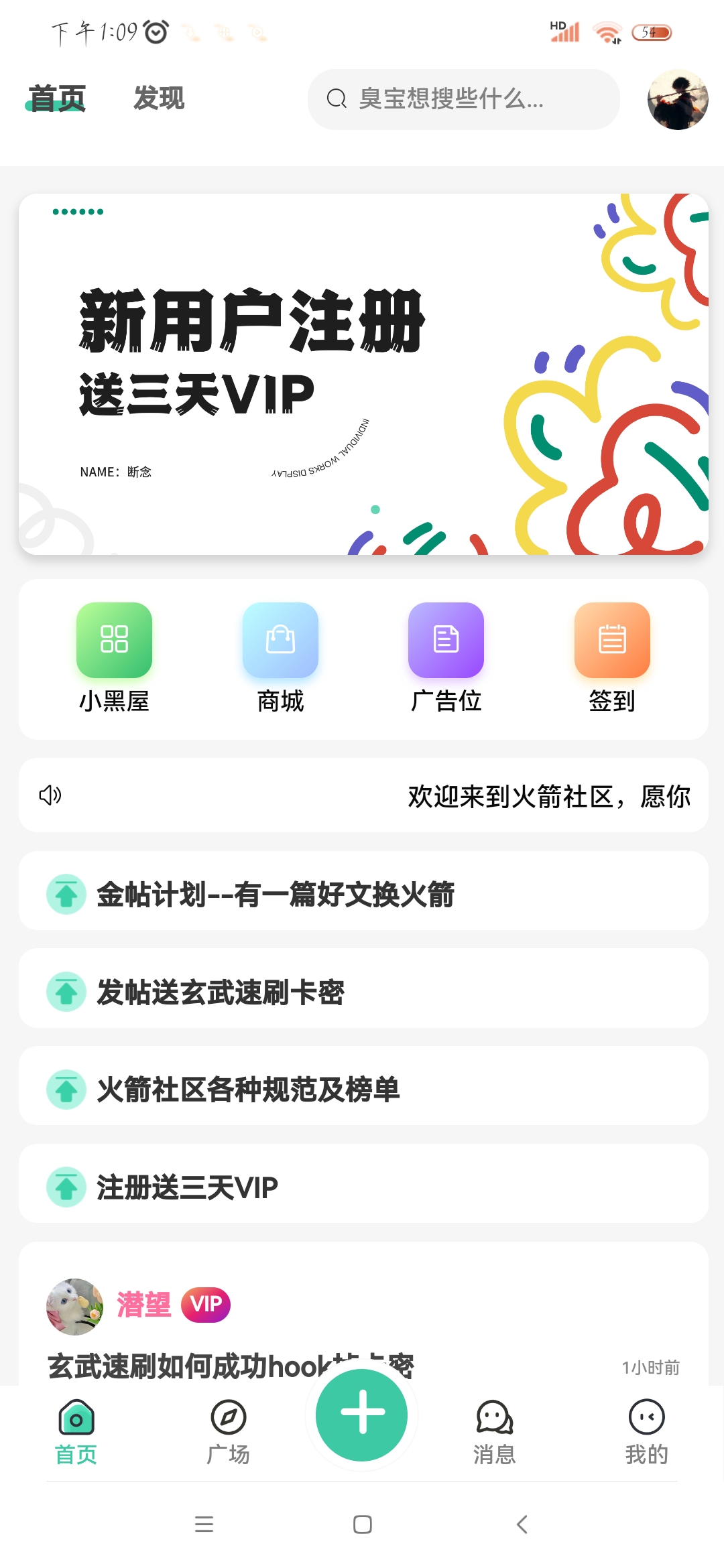Viewport: 724px width, 1568px height.
Task: Open system recent apps menu
Action: point(204,1524)
